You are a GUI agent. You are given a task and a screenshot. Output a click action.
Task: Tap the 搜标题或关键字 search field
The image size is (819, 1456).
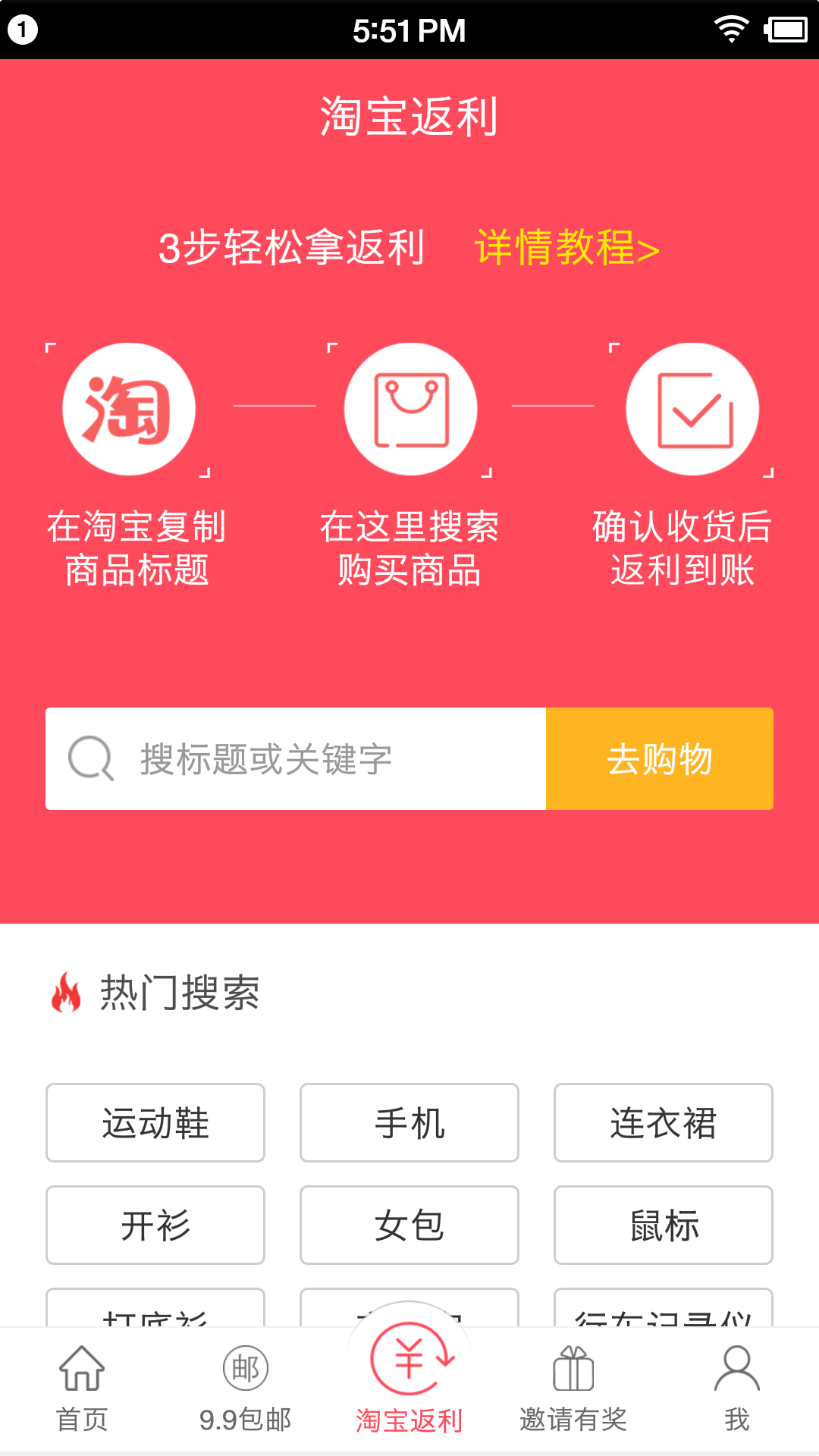click(296, 759)
